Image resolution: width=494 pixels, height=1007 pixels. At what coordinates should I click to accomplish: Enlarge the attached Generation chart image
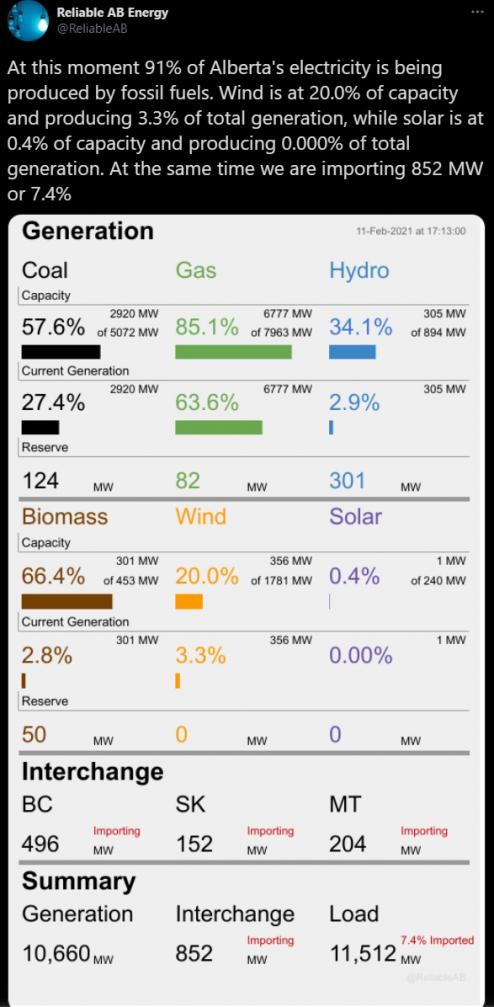[x=248, y=607]
